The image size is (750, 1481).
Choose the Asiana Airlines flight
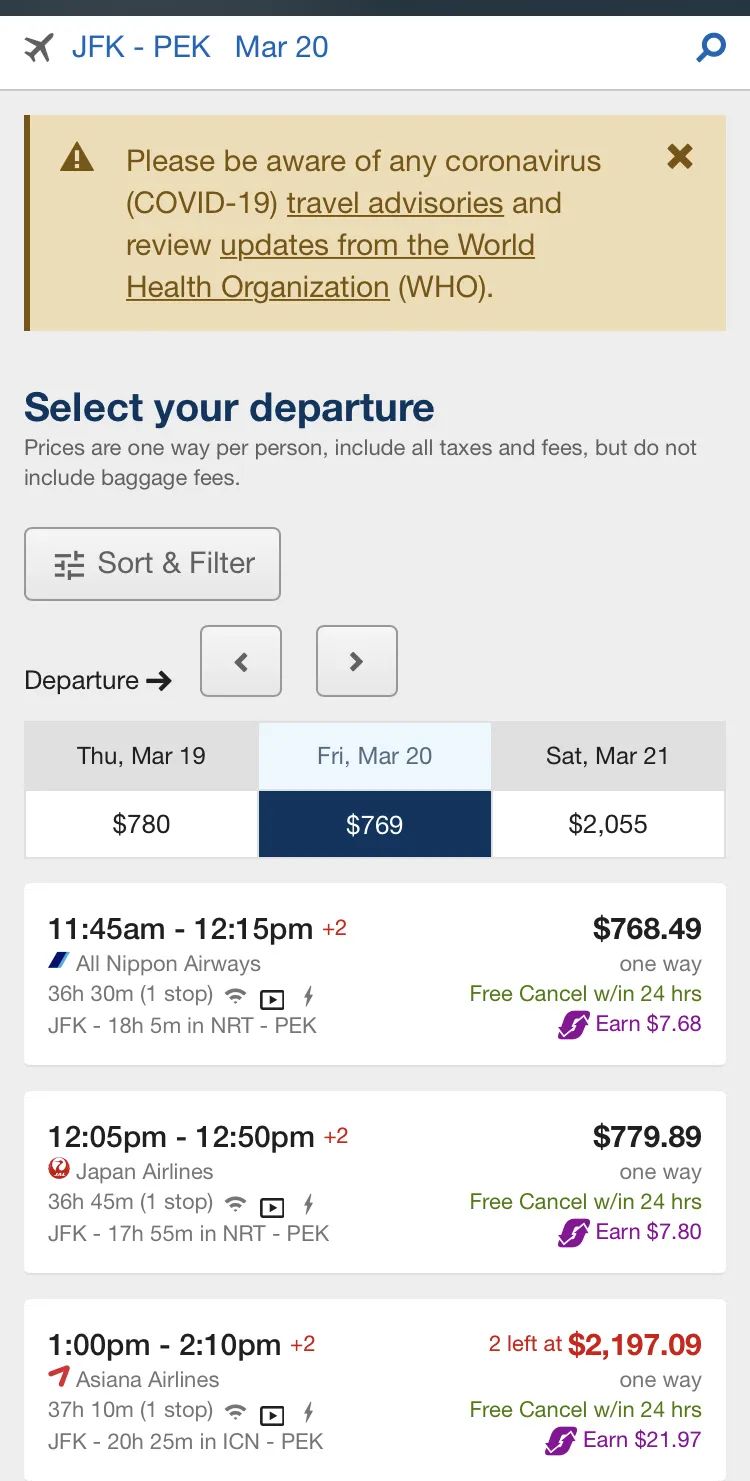375,1390
